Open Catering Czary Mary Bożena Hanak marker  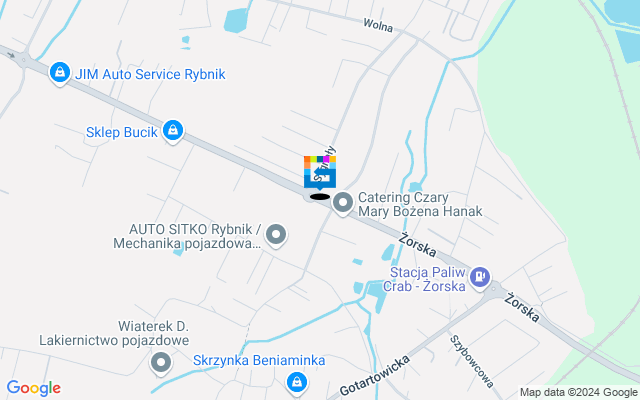pos(343,203)
